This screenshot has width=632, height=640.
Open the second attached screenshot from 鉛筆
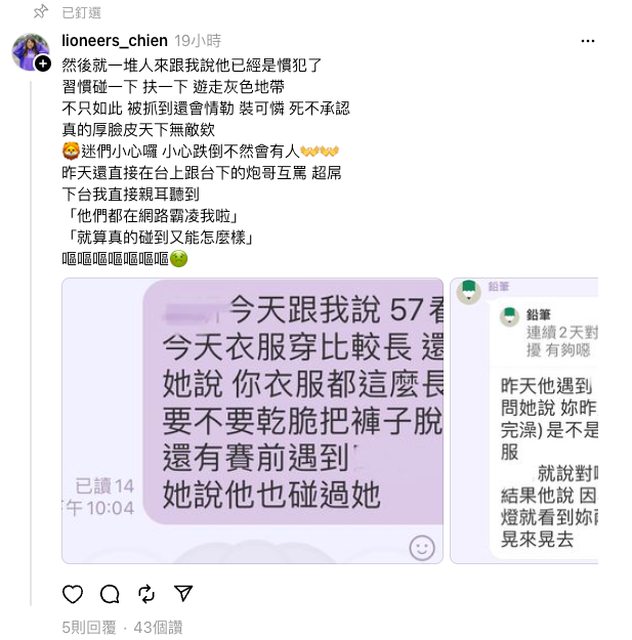coord(524,420)
